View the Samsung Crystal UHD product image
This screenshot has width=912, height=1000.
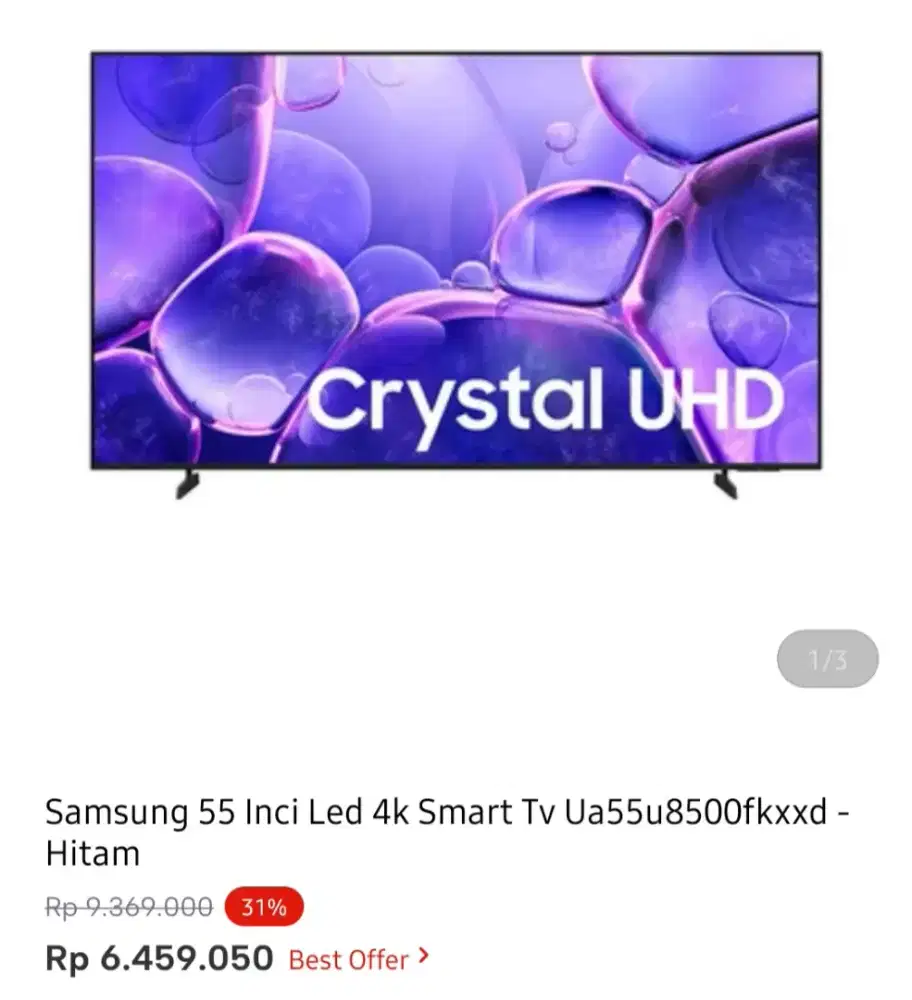pyautogui.click(x=456, y=272)
